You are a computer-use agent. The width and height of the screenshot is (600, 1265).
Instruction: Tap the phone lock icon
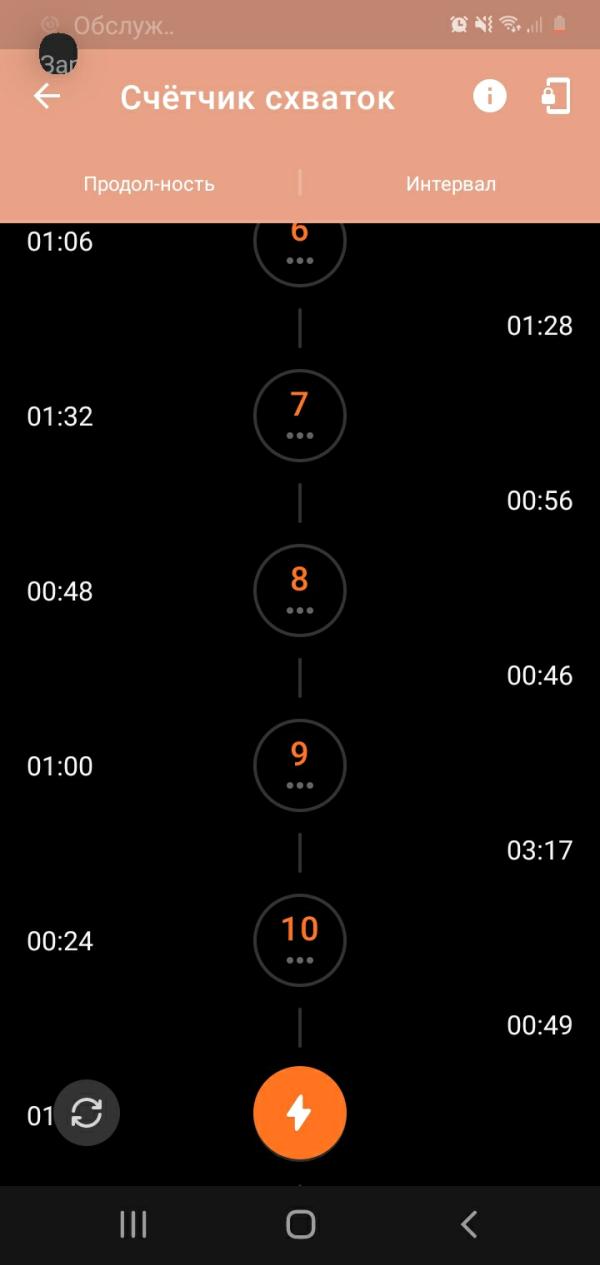click(x=556, y=97)
